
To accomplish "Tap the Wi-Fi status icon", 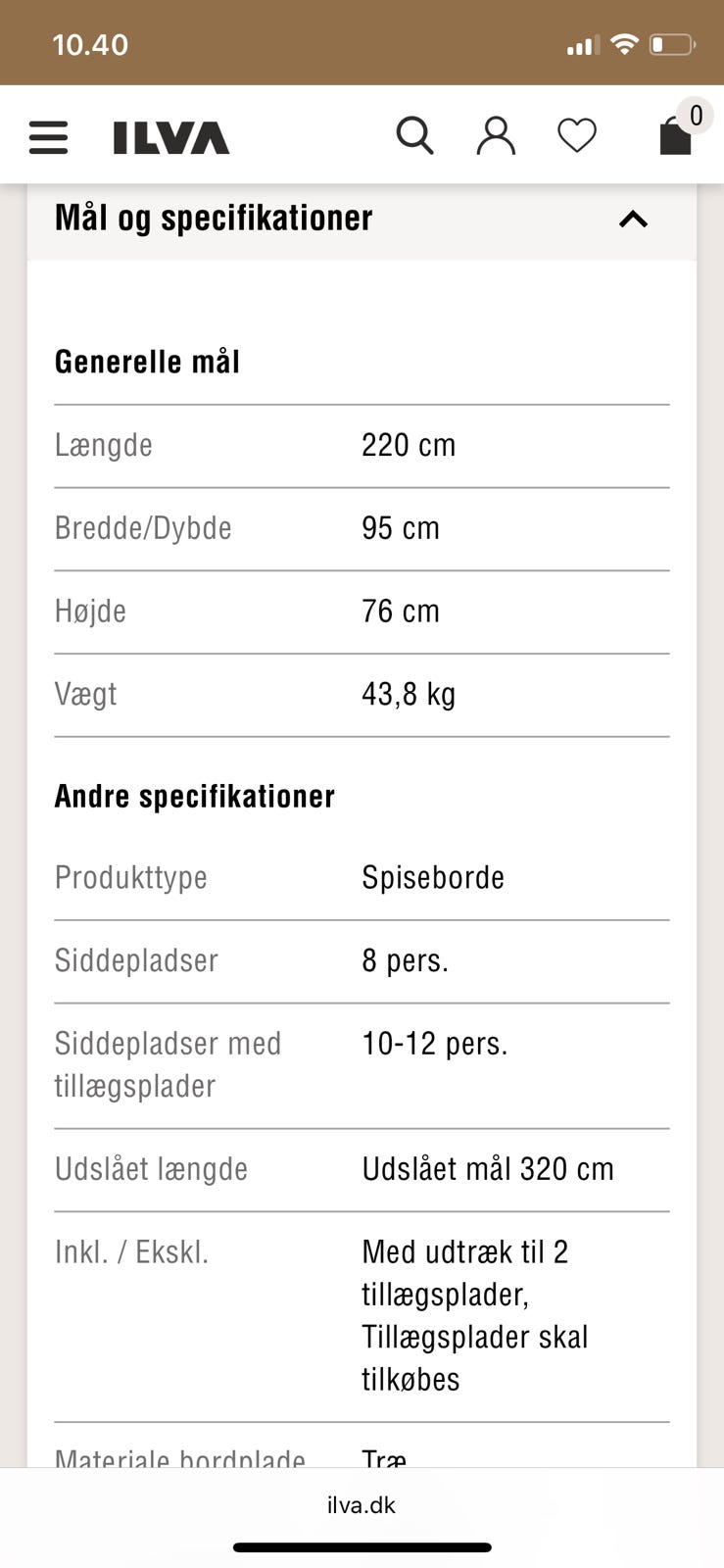I will click(624, 43).
